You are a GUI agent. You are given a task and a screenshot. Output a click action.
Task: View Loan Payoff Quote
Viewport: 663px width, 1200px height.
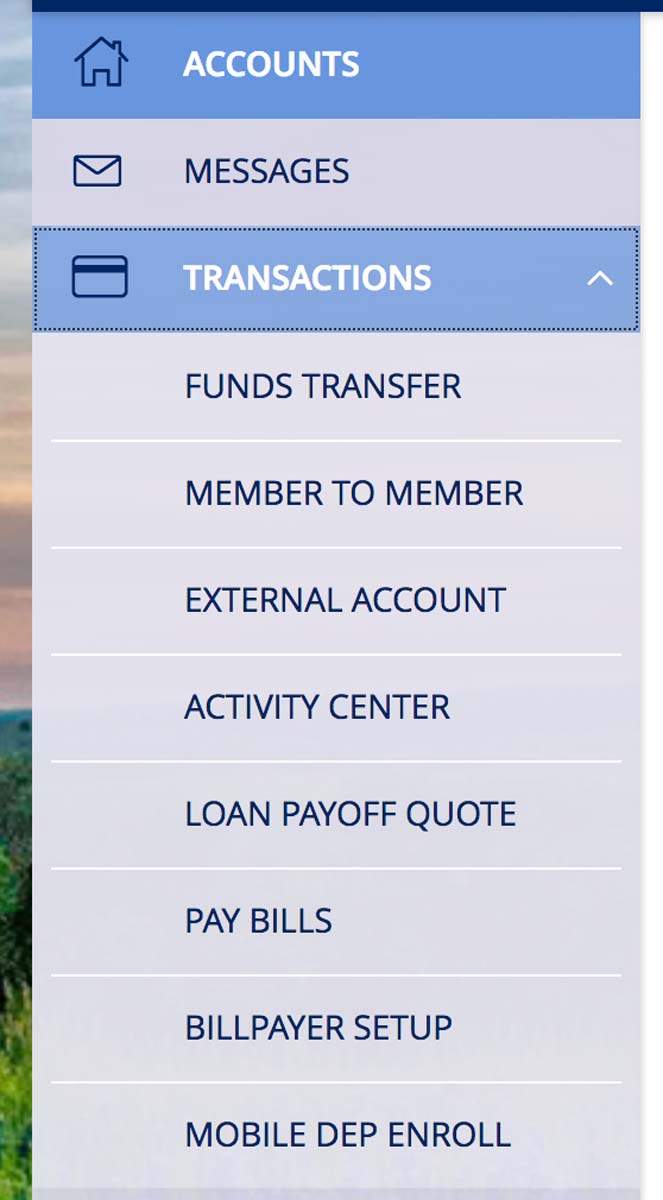click(350, 815)
